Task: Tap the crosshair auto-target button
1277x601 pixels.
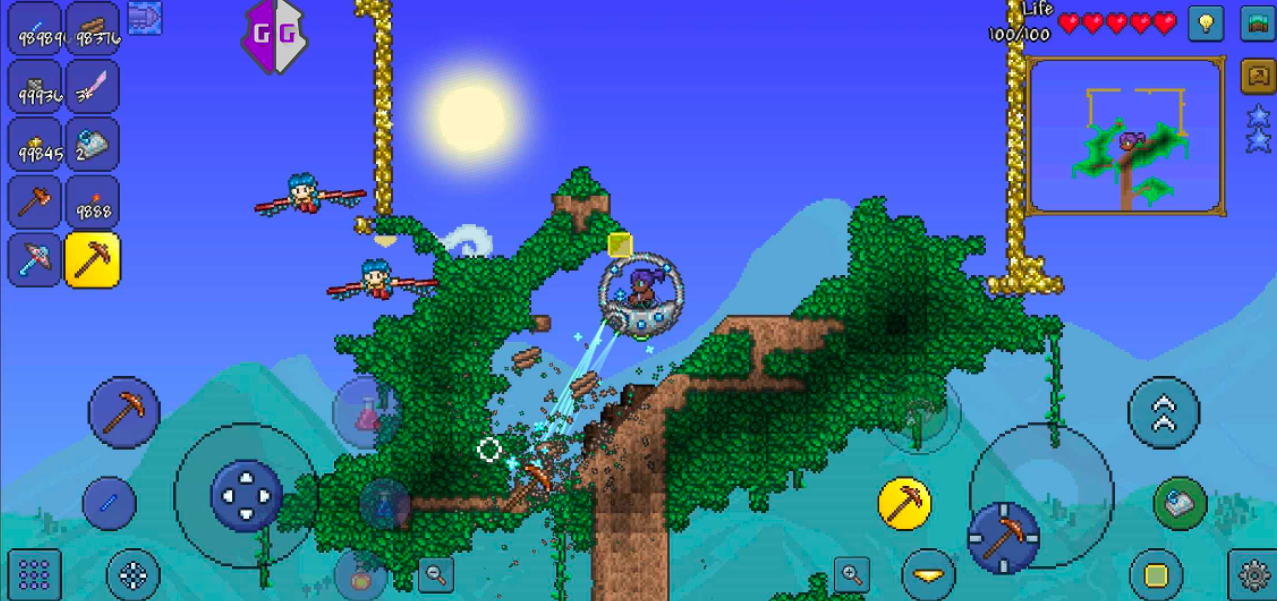Action: [x=133, y=575]
